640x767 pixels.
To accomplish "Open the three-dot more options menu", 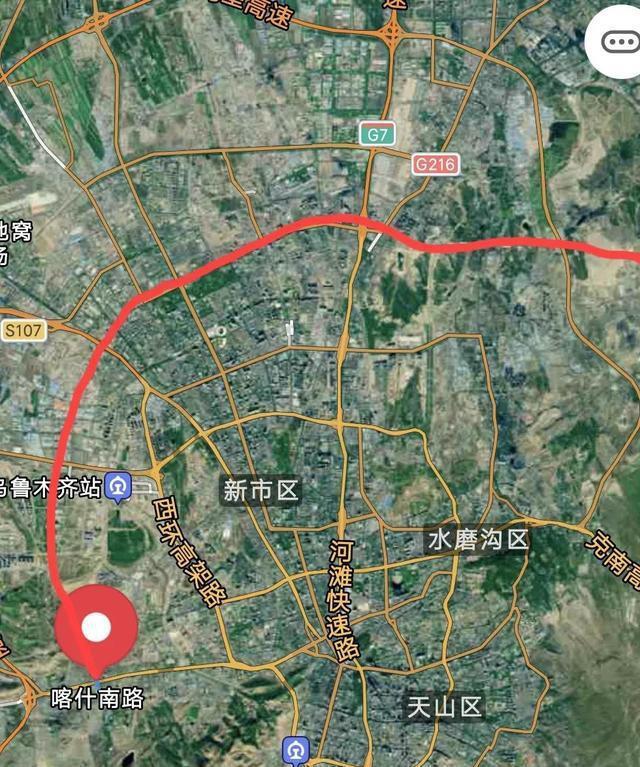I will 619,41.
